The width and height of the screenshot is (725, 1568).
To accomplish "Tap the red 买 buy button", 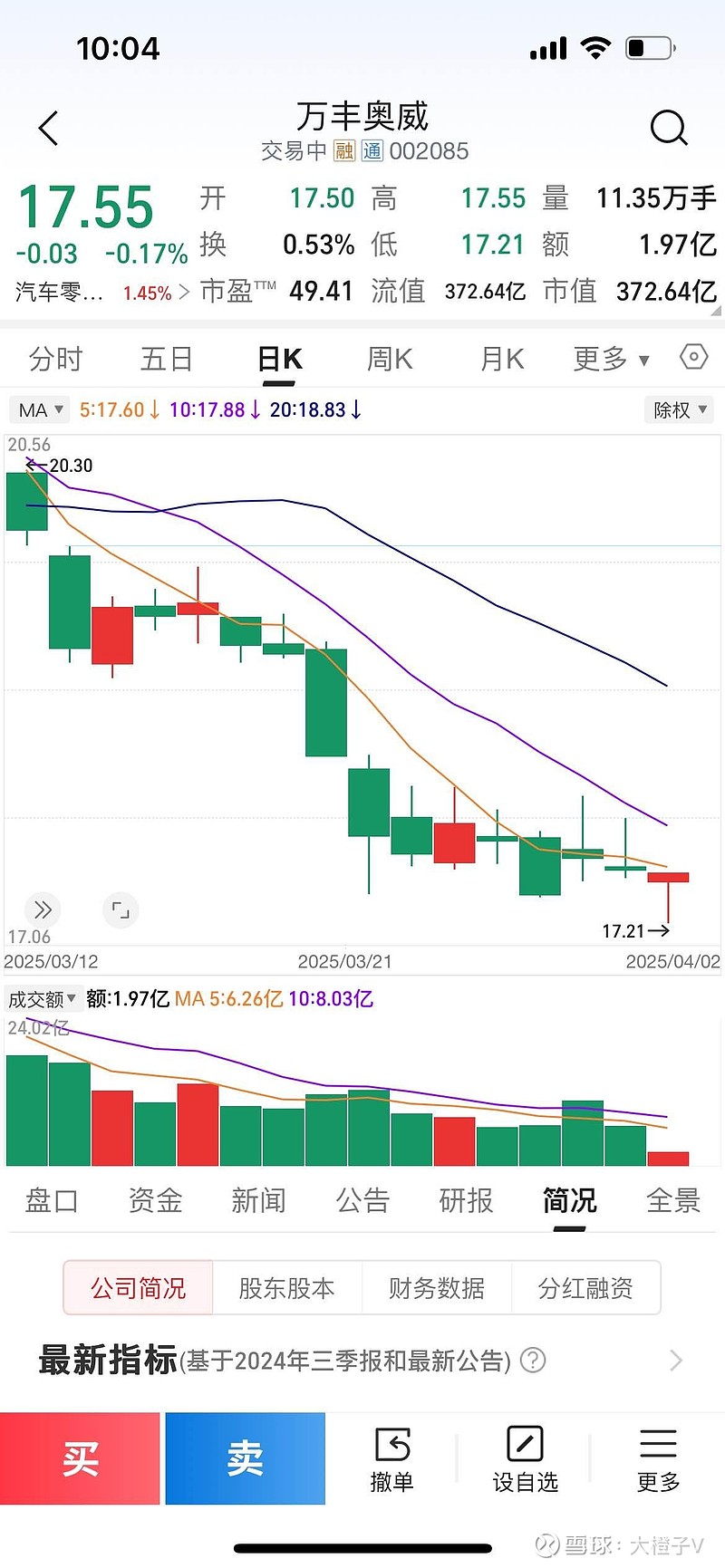I will coord(81,1458).
